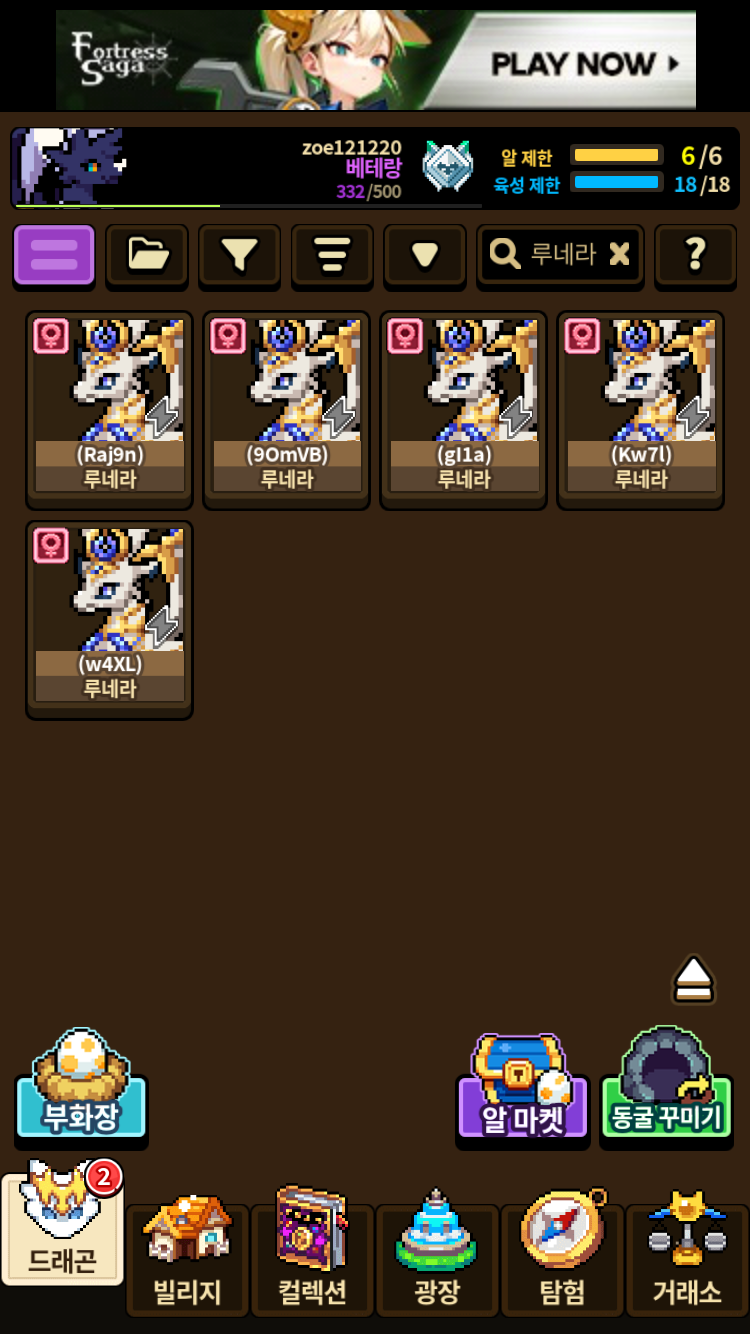Select the dragon card named w4XL

(109, 618)
